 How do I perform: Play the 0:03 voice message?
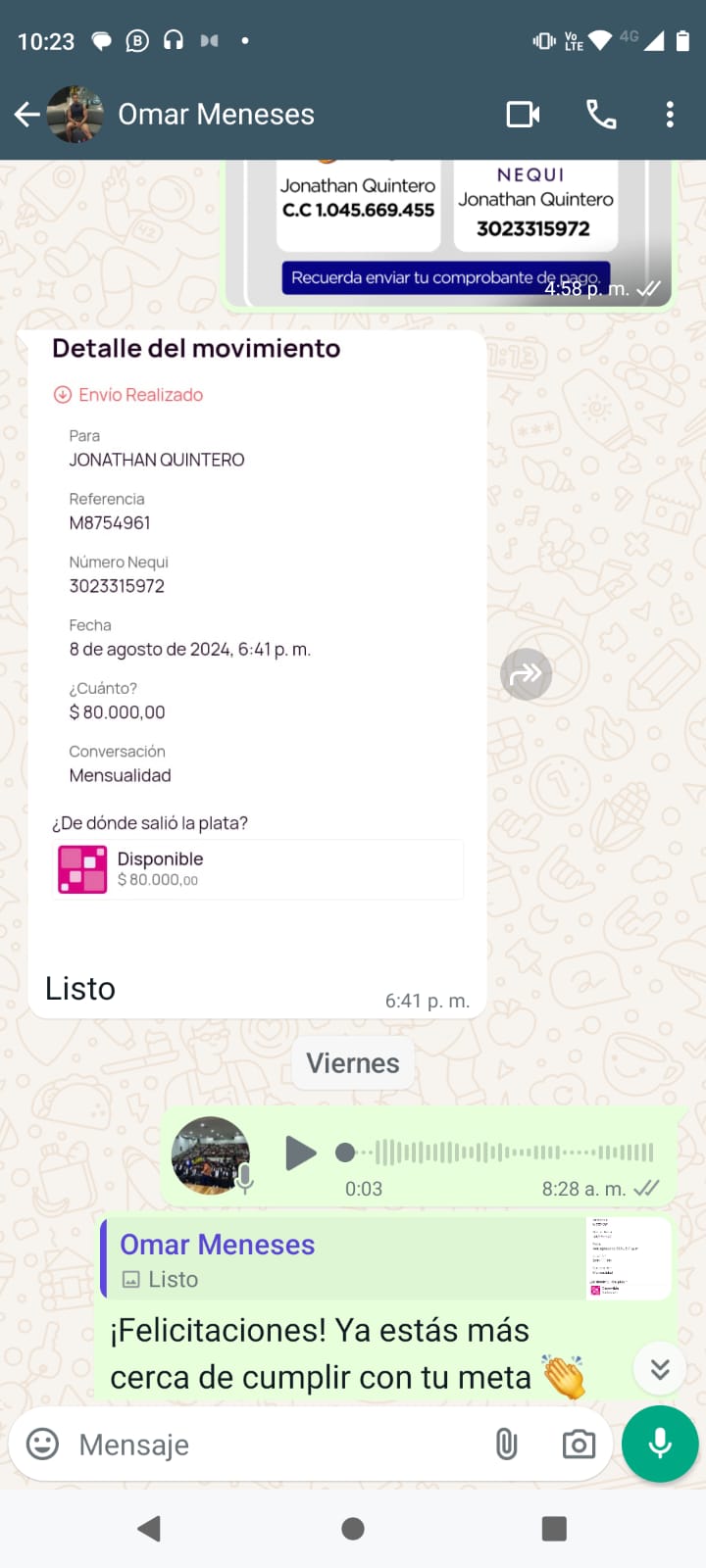pos(300,1152)
